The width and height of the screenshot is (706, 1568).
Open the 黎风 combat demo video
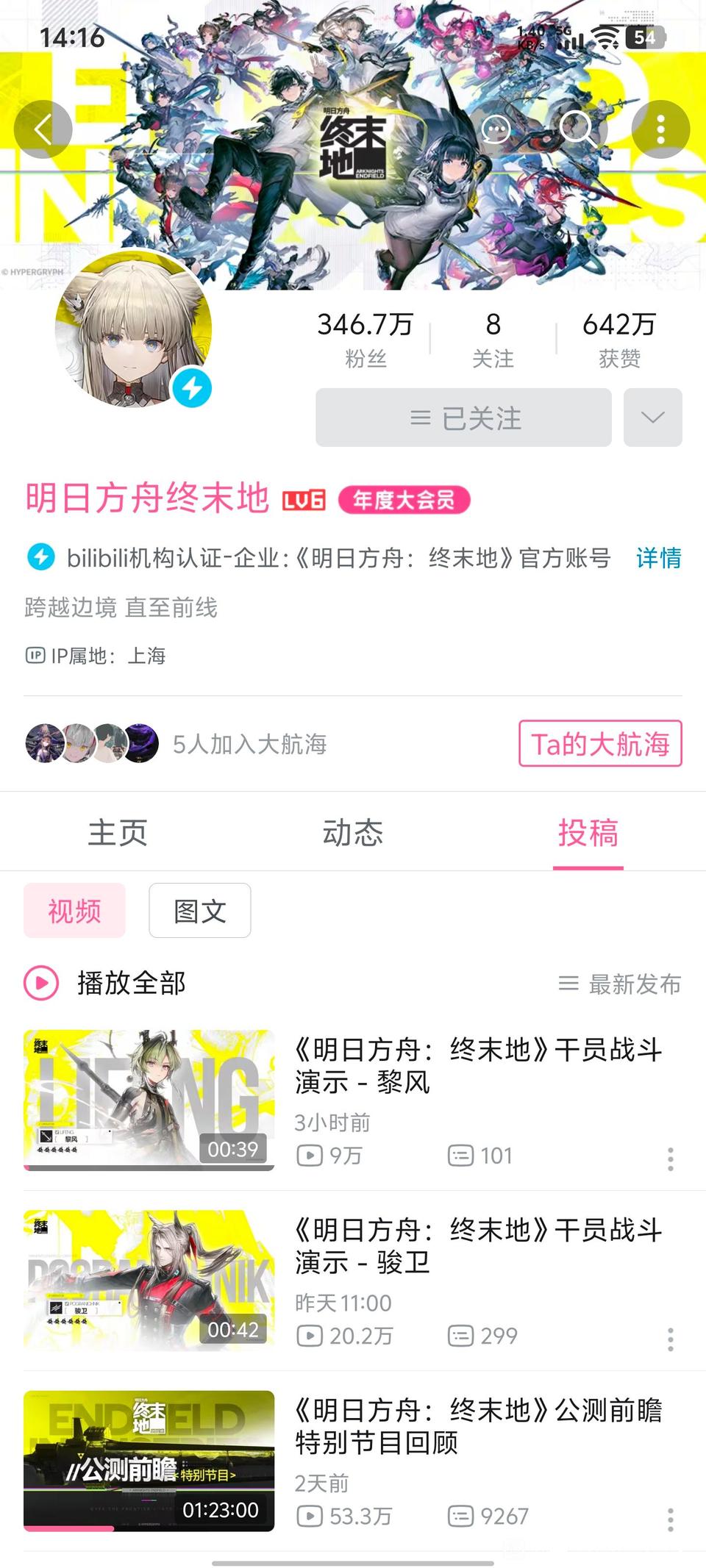click(478, 1065)
